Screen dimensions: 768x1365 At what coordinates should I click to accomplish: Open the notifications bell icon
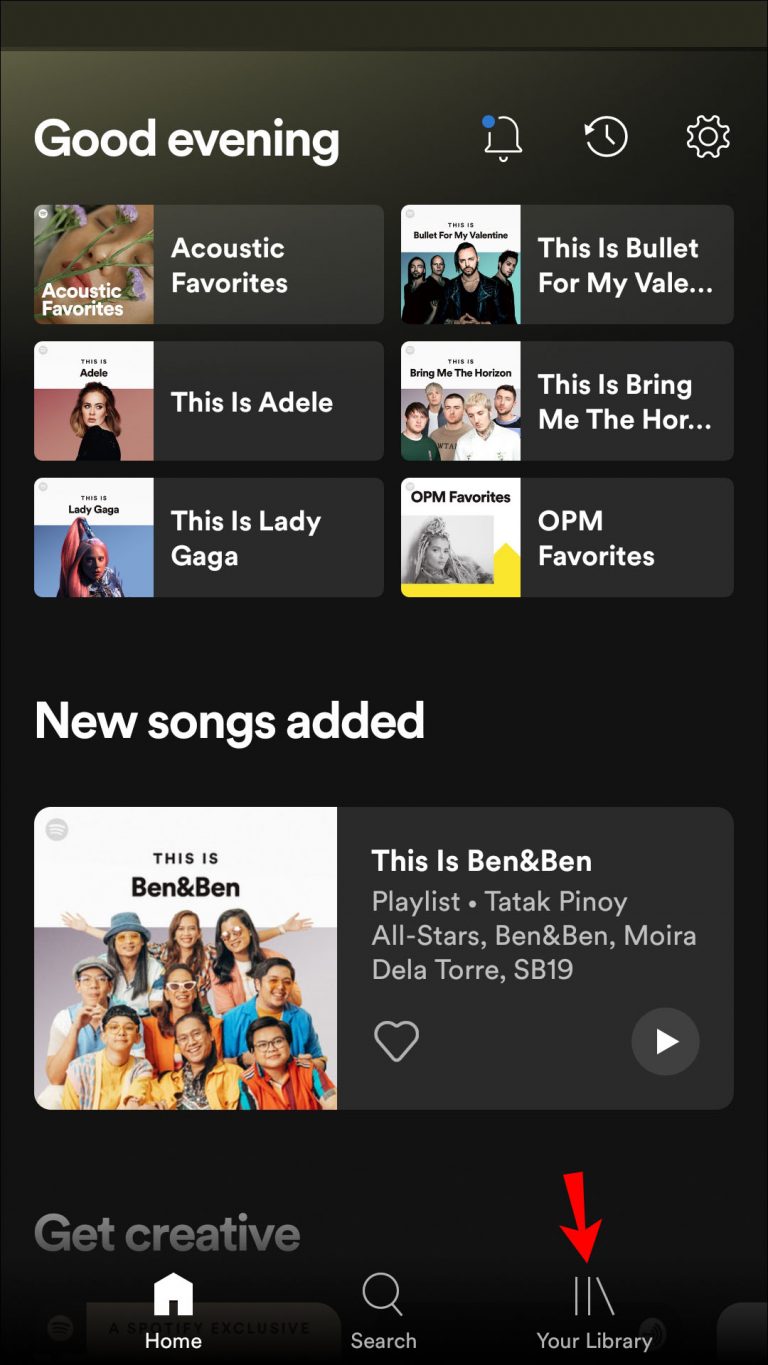[501, 137]
